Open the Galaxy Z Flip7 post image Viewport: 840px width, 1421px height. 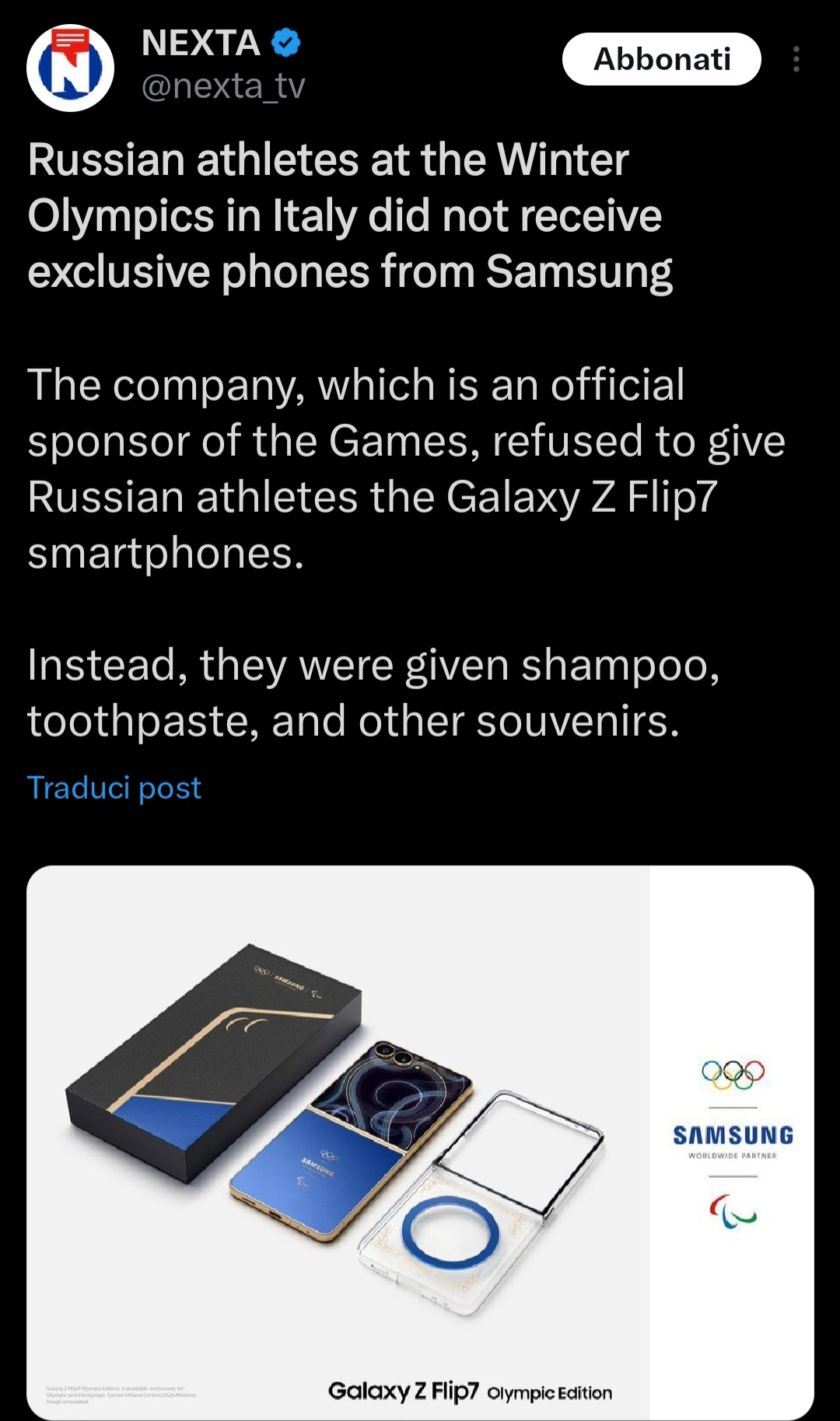(x=420, y=1142)
